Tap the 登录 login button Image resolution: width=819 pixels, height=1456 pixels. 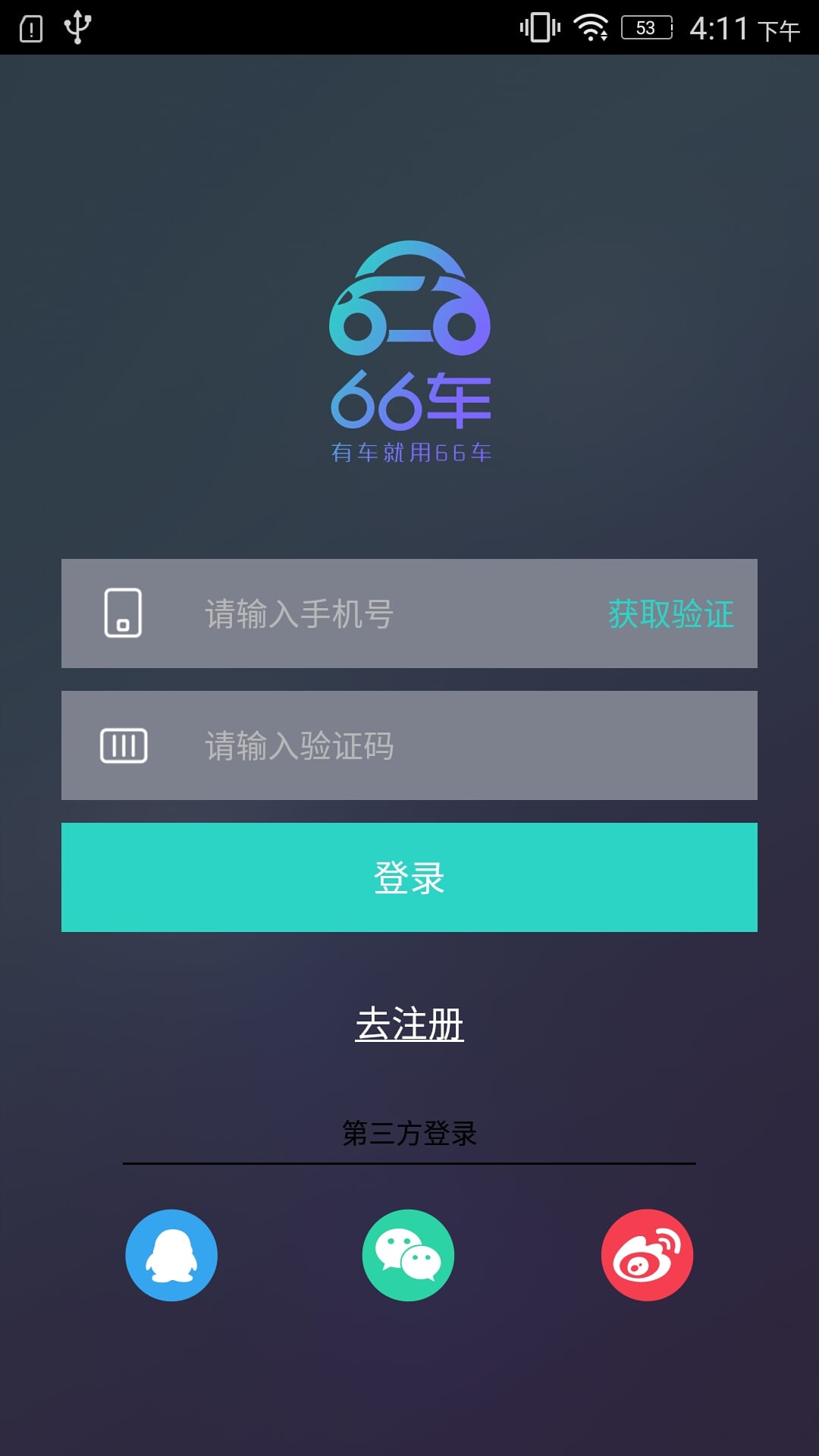pos(409,877)
